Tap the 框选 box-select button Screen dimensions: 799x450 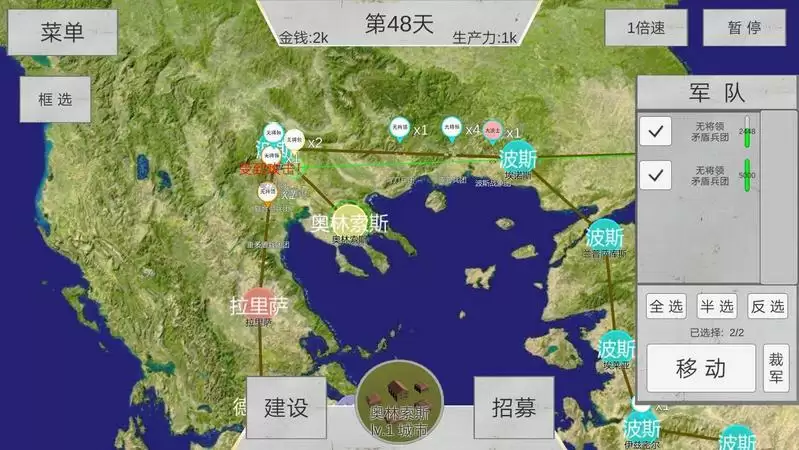55,99
